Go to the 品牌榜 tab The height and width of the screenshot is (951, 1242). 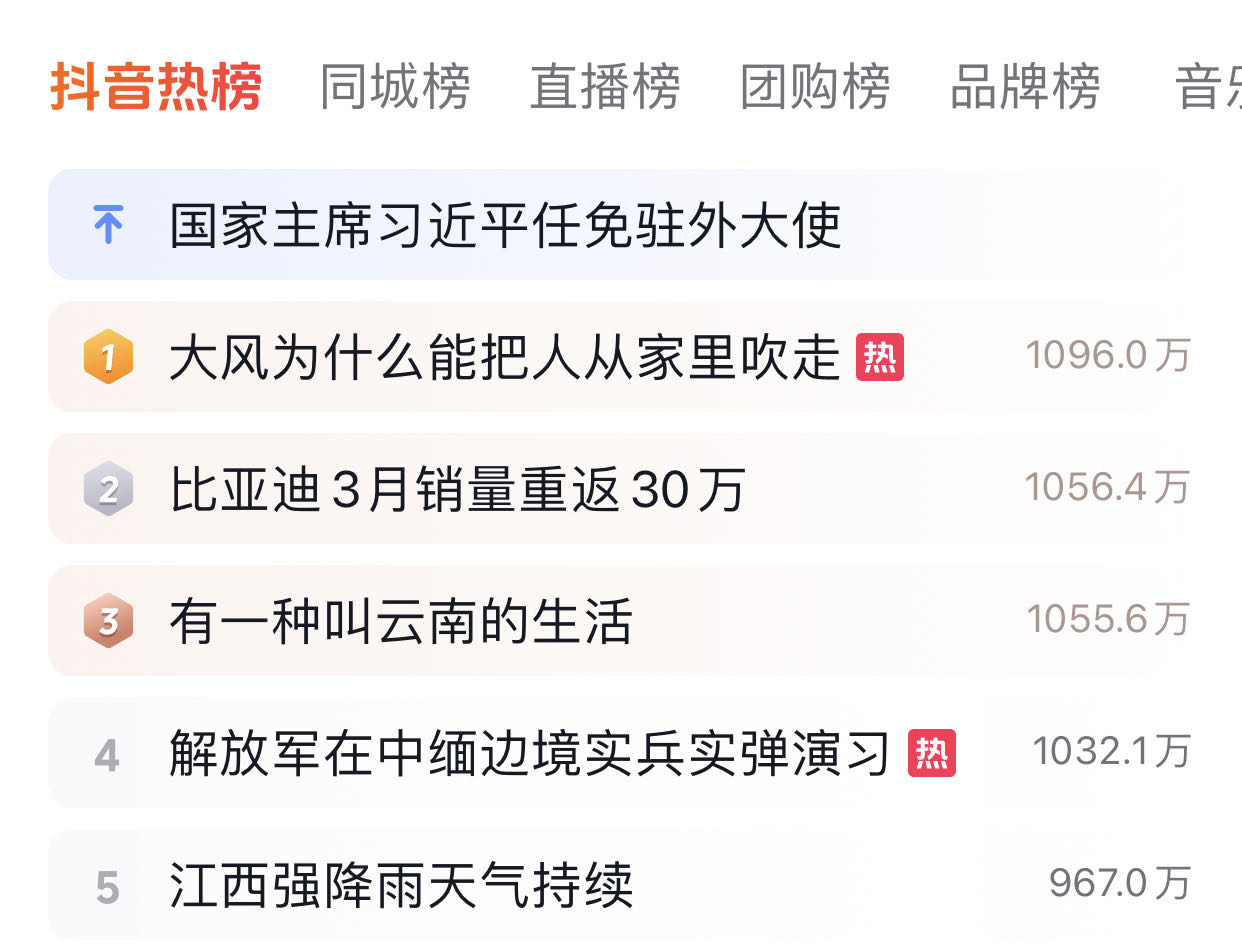point(1025,87)
